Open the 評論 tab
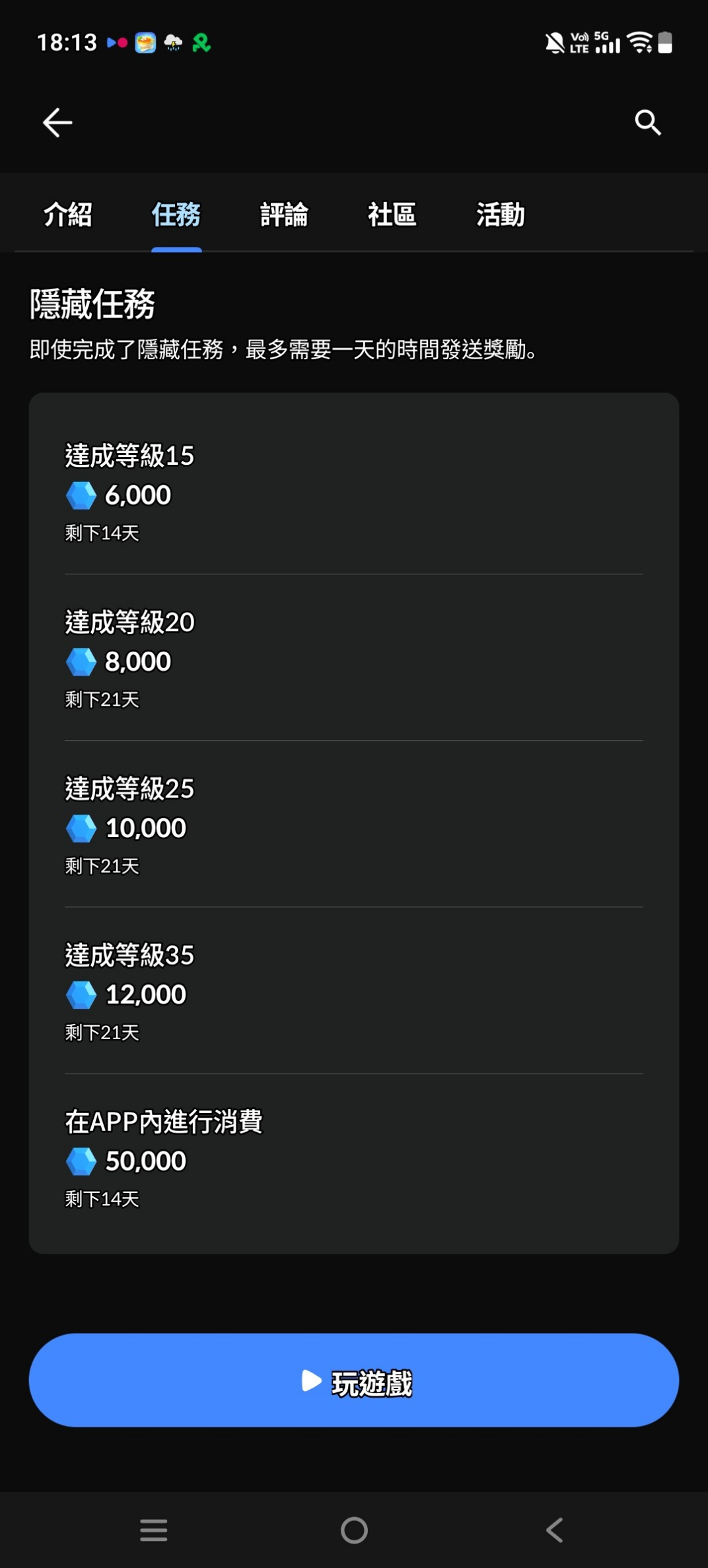 click(285, 215)
